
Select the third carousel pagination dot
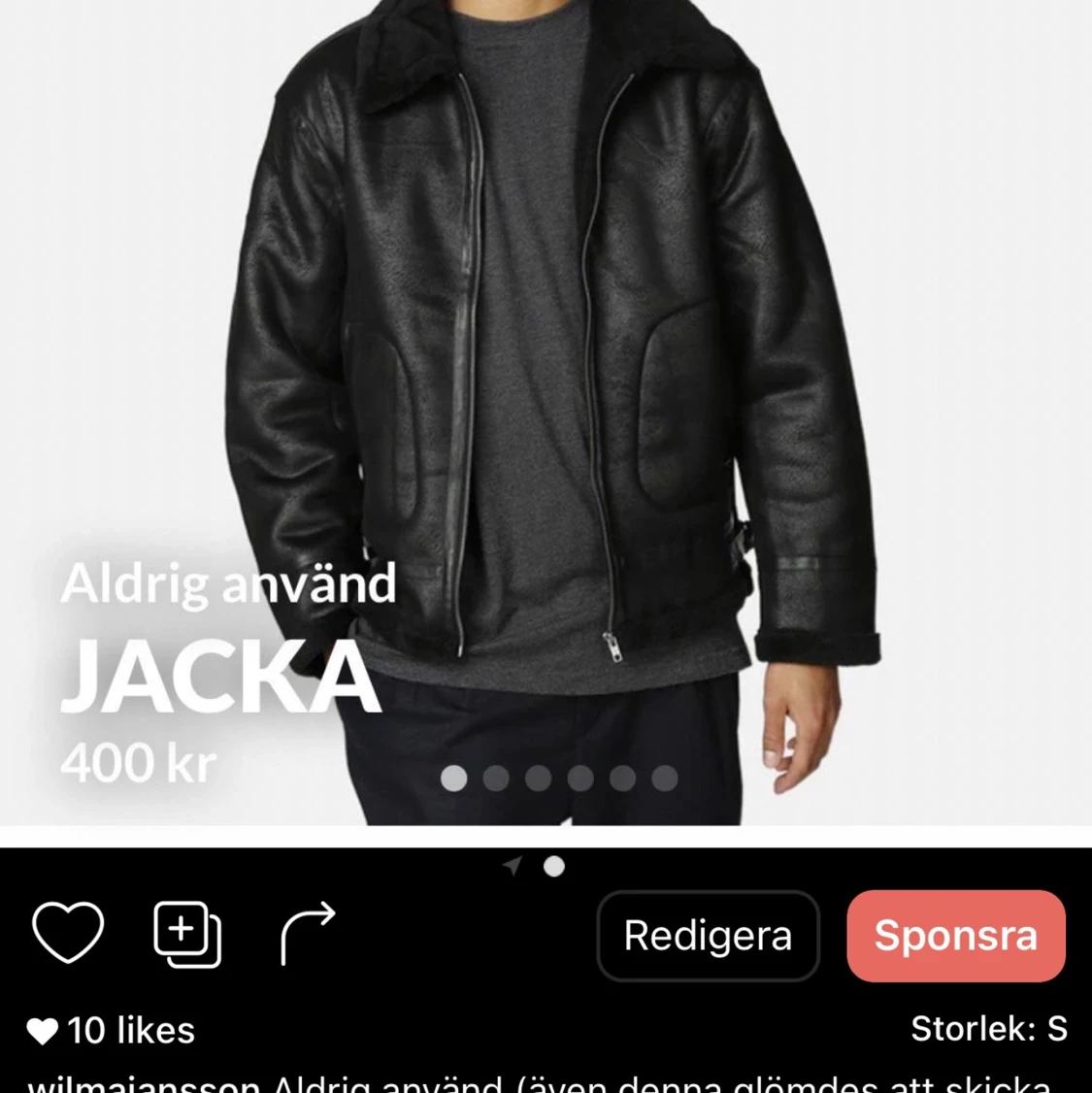point(538,778)
